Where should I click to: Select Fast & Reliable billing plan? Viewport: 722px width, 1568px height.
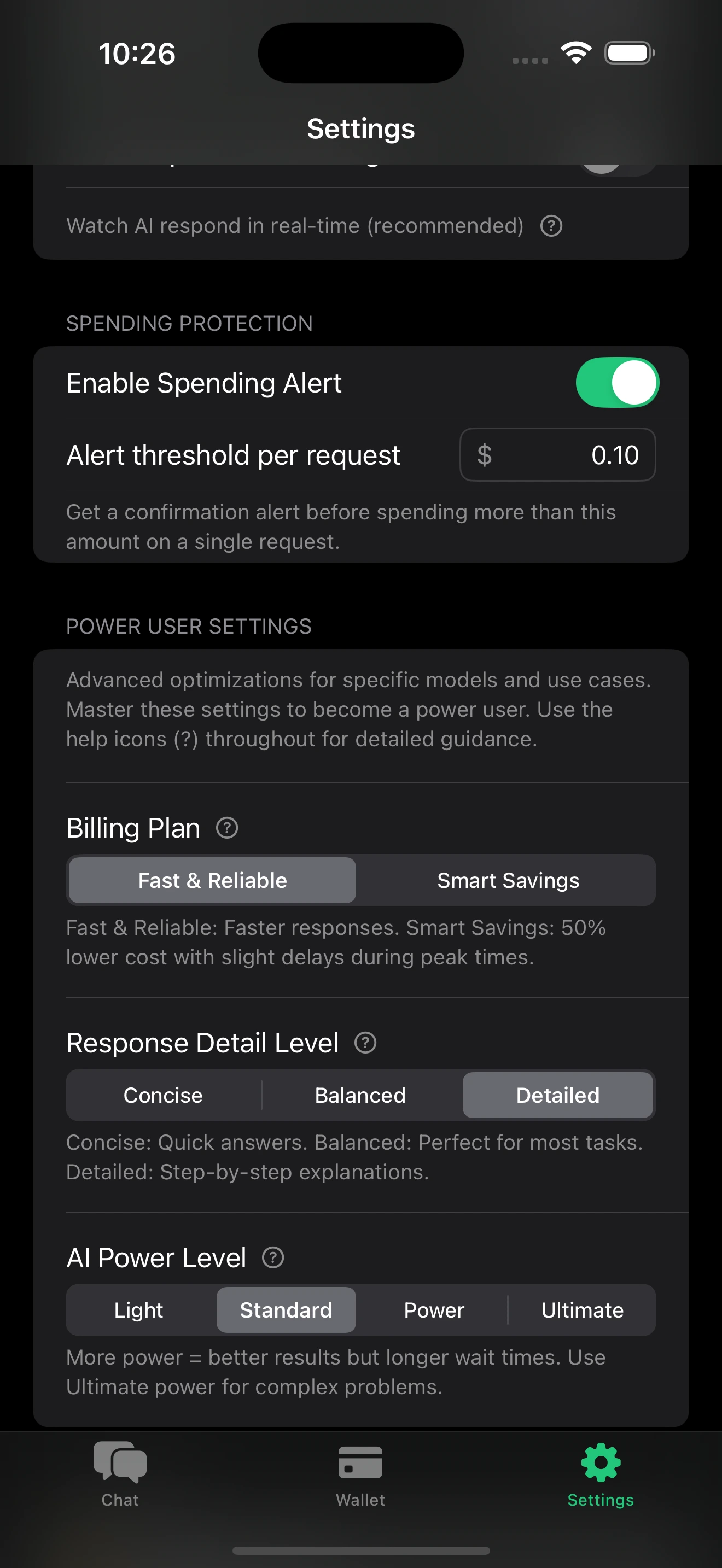click(x=212, y=880)
